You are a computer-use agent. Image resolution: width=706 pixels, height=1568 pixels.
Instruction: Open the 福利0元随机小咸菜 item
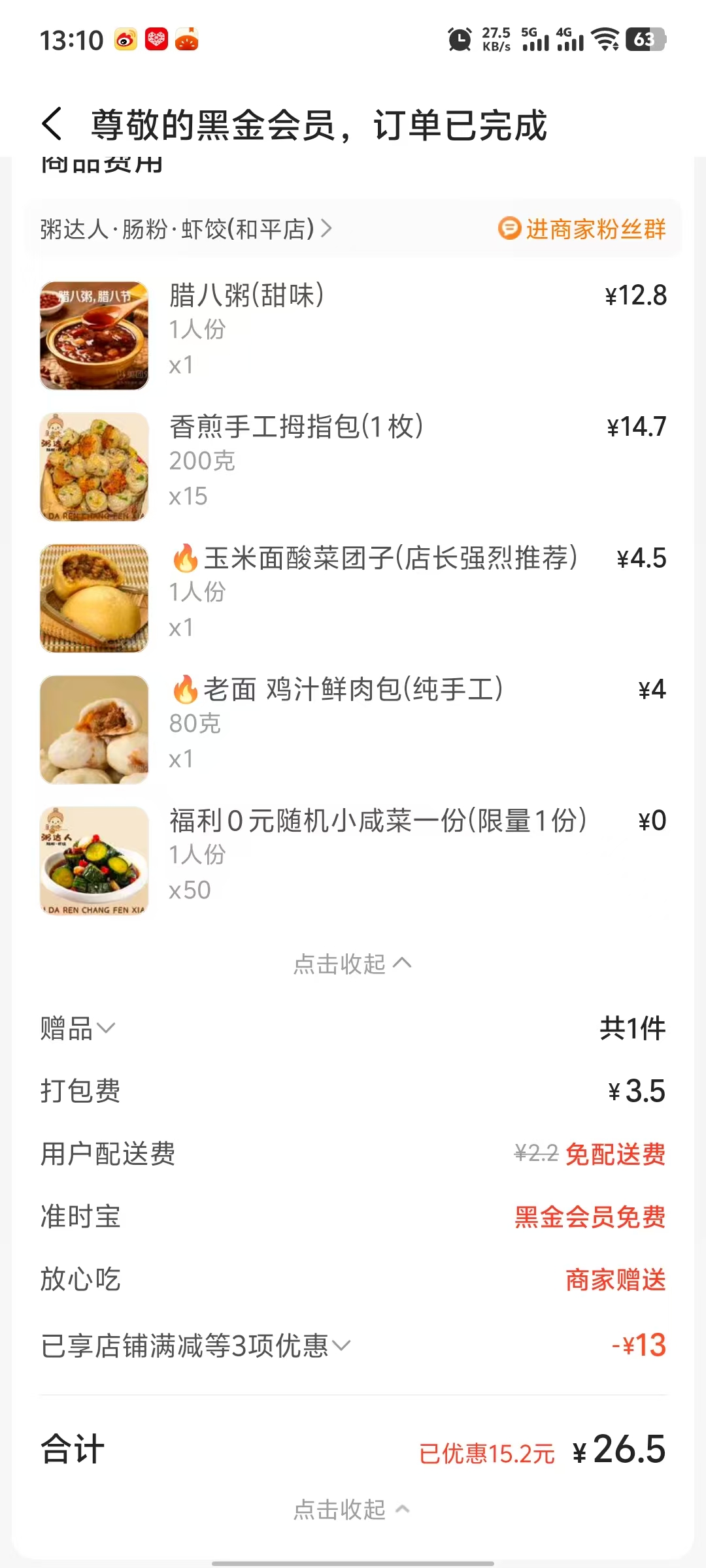click(x=377, y=821)
